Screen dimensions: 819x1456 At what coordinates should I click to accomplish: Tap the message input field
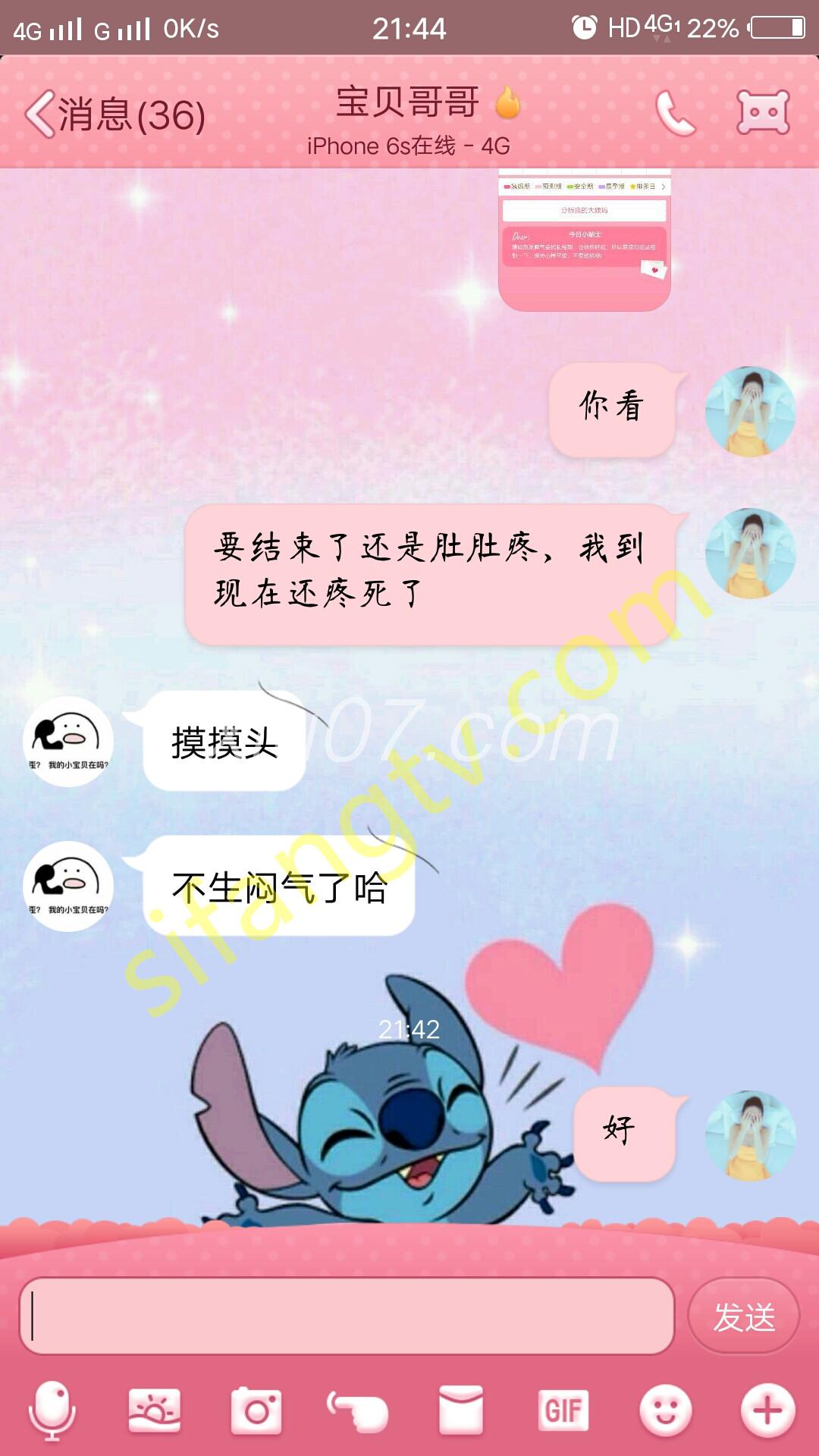[x=347, y=1316]
